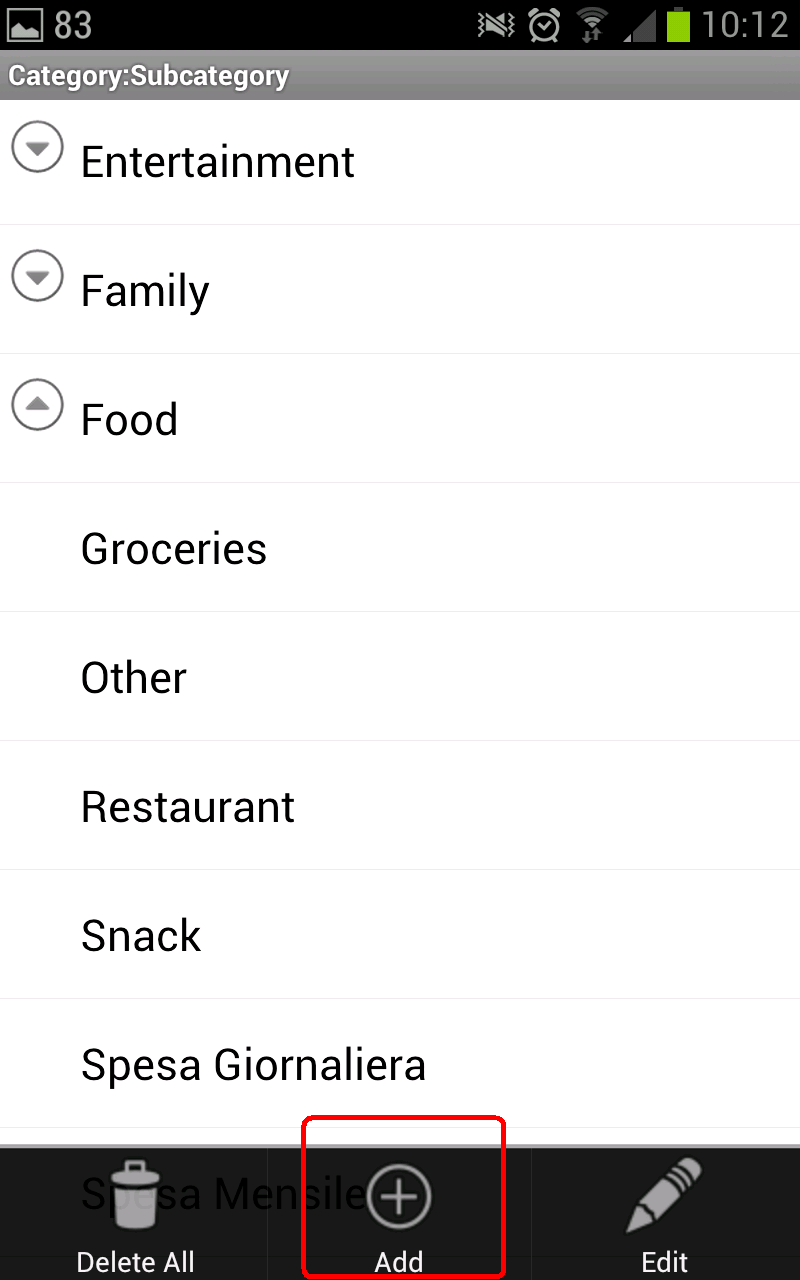Open the Snack subcategory
The image size is (800, 1280).
(400, 934)
